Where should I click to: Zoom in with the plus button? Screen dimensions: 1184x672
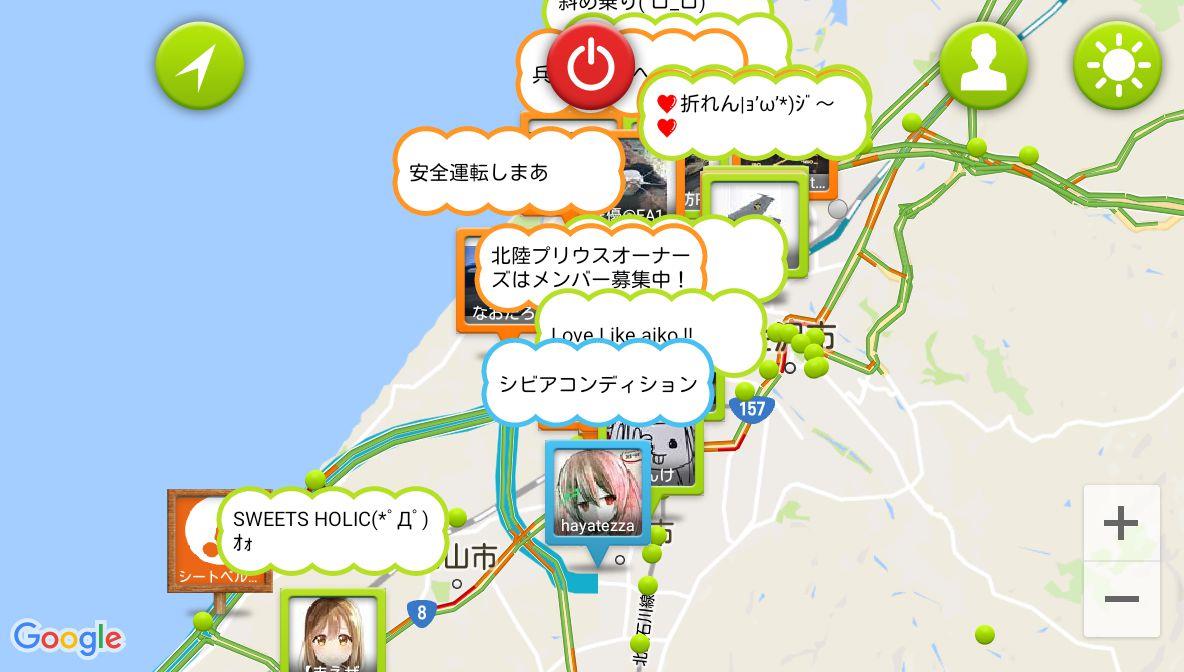pyautogui.click(x=1121, y=523)
